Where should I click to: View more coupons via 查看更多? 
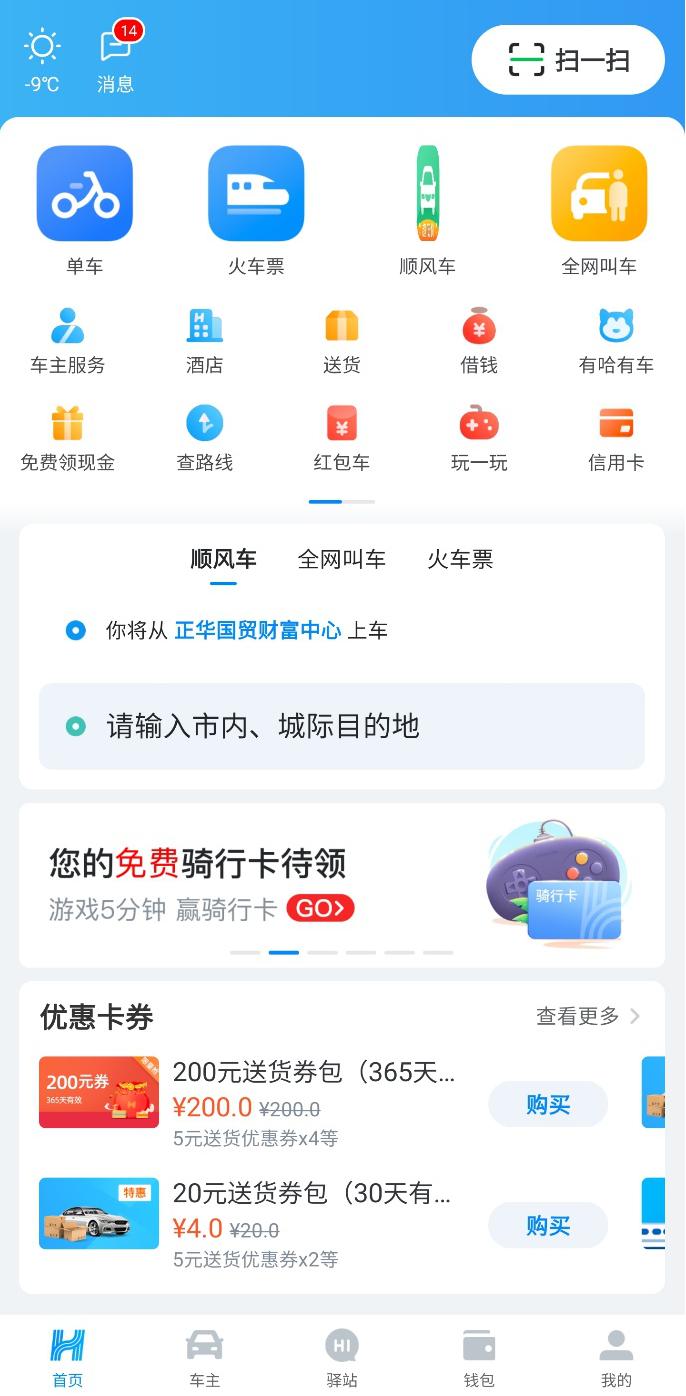tap(588, 1016)
